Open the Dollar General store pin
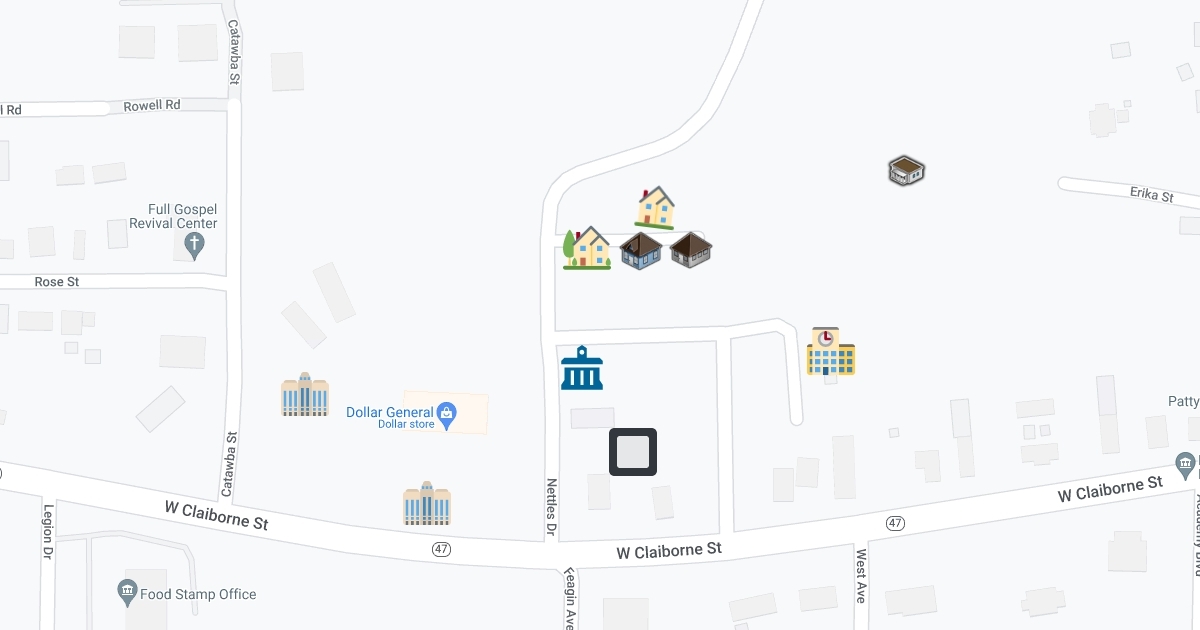 pyautogui.click(x=447, y=412)
